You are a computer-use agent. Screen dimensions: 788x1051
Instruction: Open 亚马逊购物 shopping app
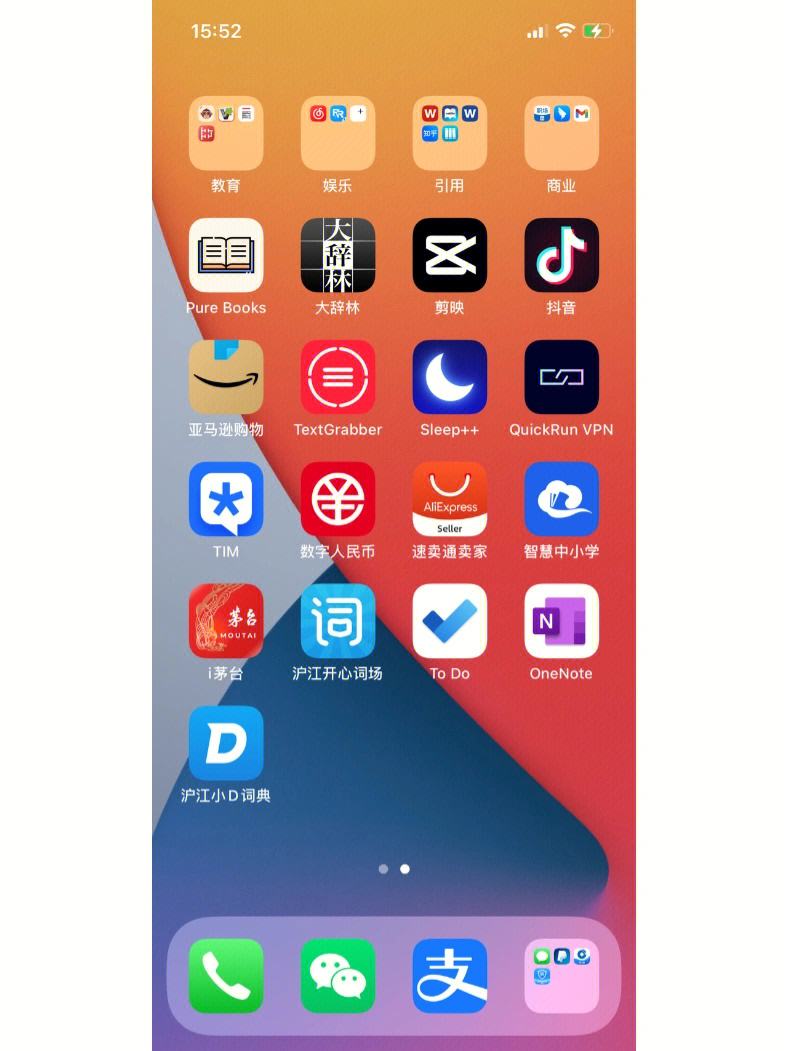[226, 377]
